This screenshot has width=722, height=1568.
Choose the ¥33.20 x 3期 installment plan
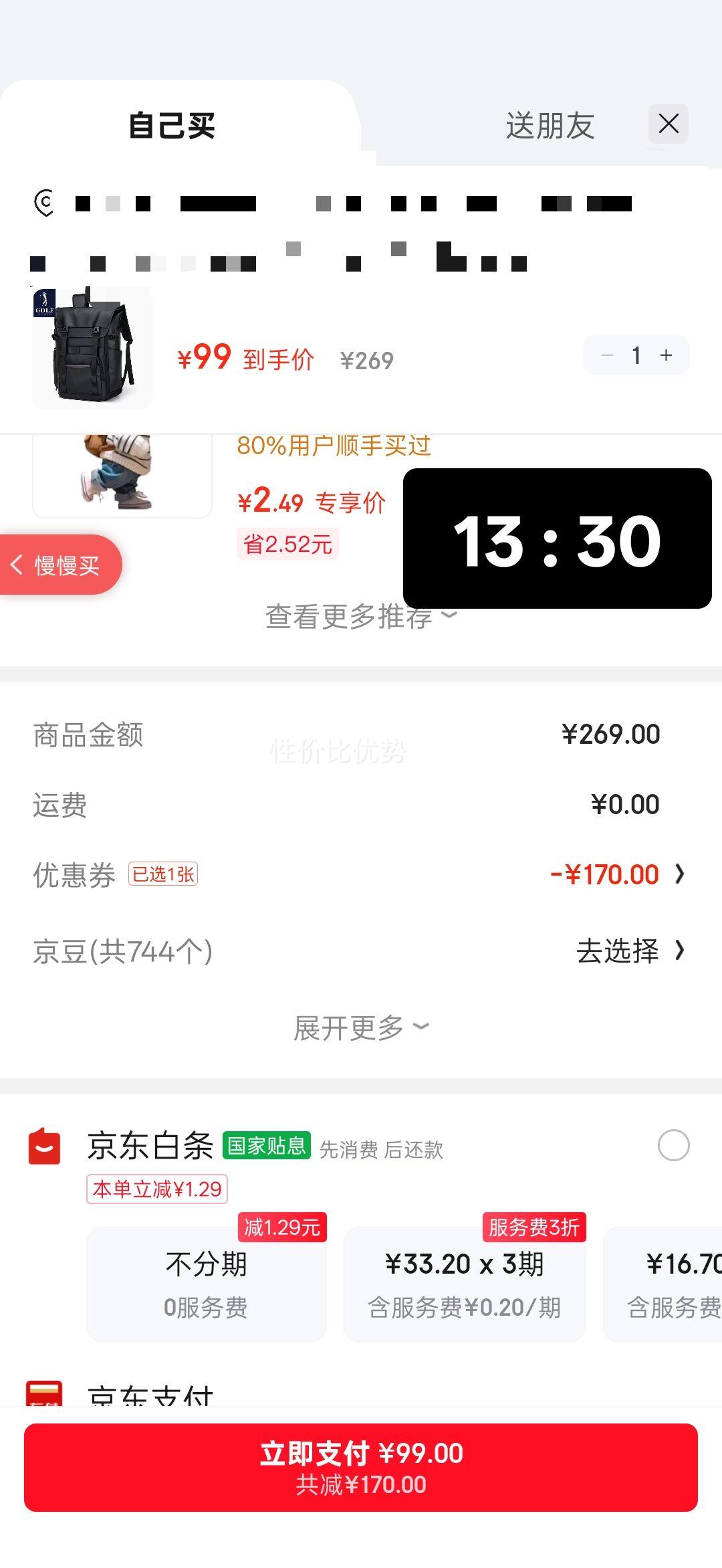465,1281
